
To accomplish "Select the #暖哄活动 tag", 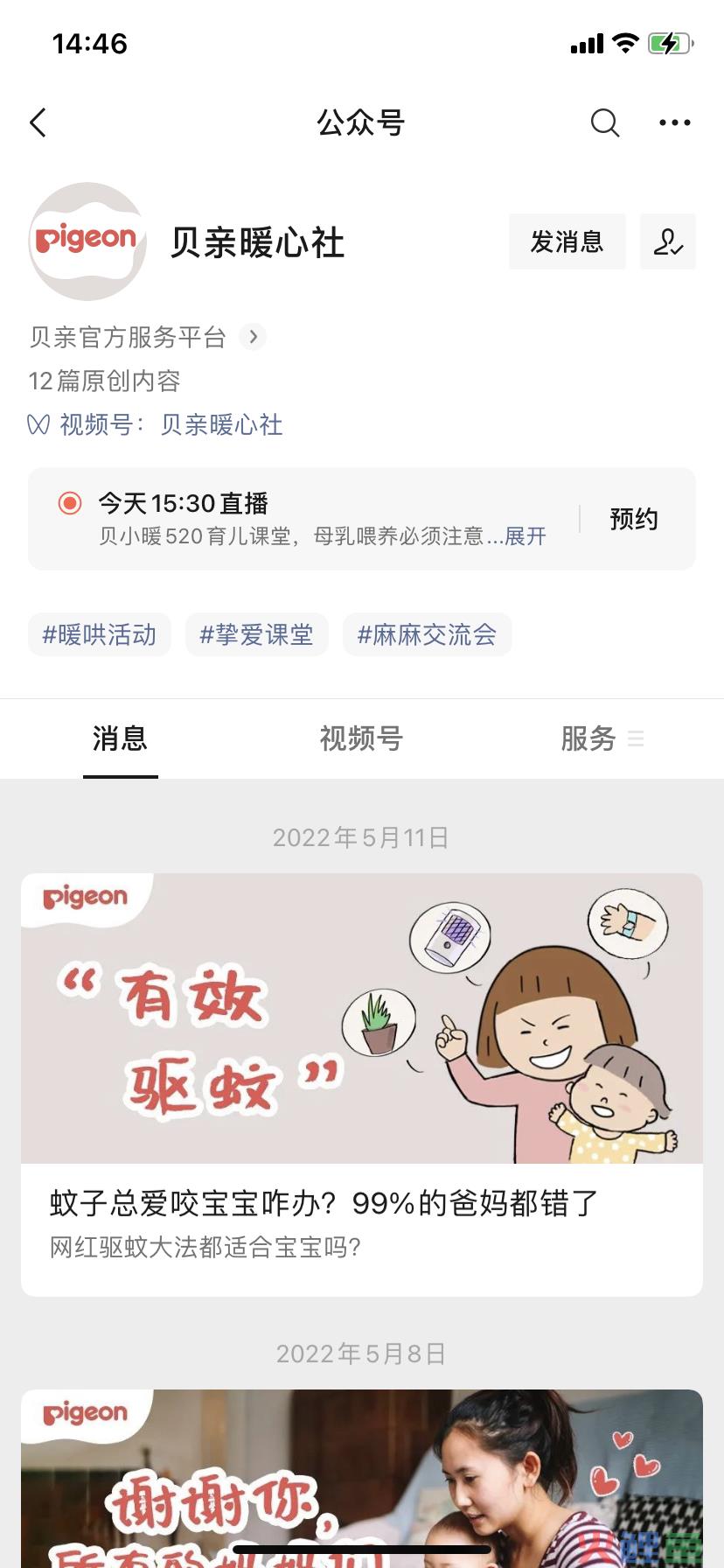I will click(100, 634).
